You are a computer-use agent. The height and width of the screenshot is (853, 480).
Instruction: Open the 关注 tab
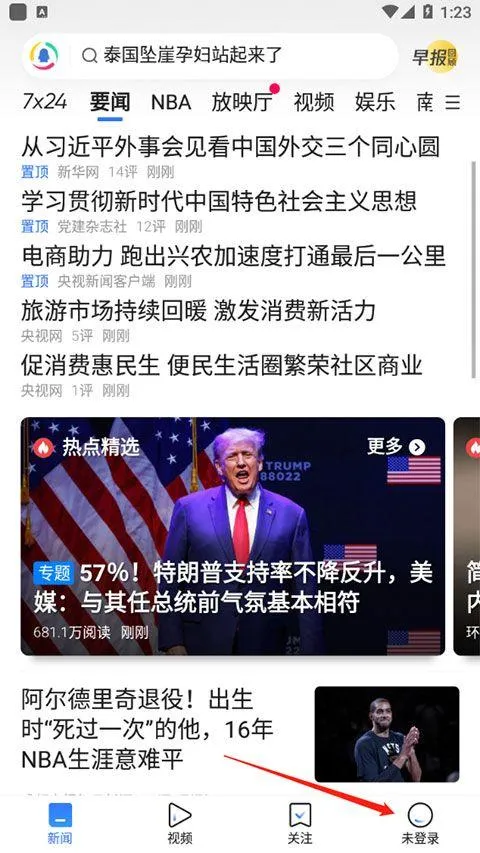(x=300, y=823)
